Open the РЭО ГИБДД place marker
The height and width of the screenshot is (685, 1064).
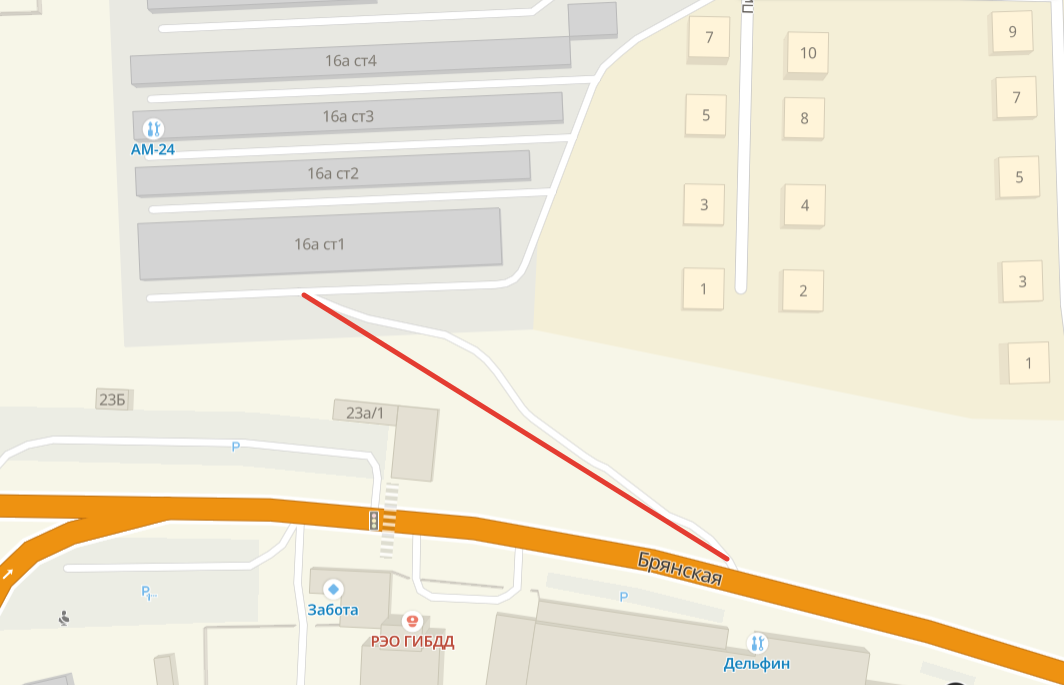(413, 622)
